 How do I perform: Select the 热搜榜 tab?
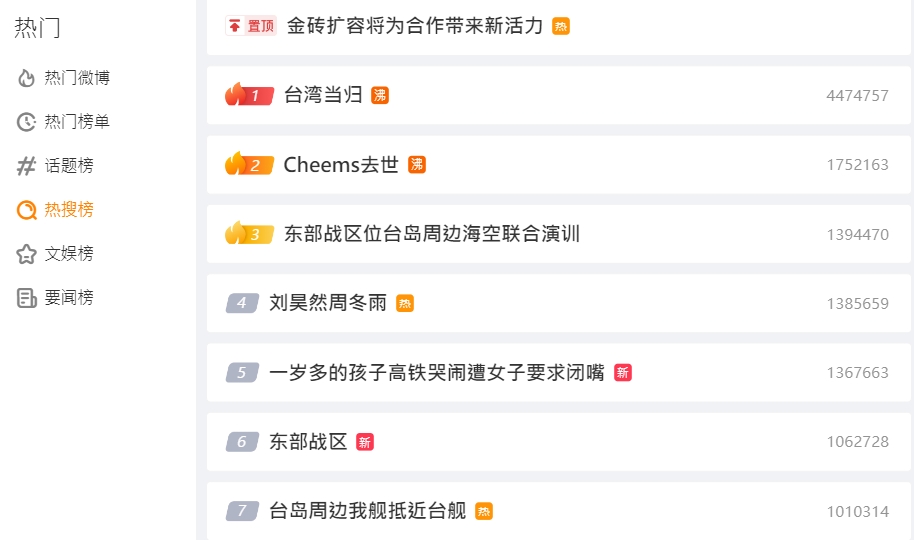tap(68, 210)
